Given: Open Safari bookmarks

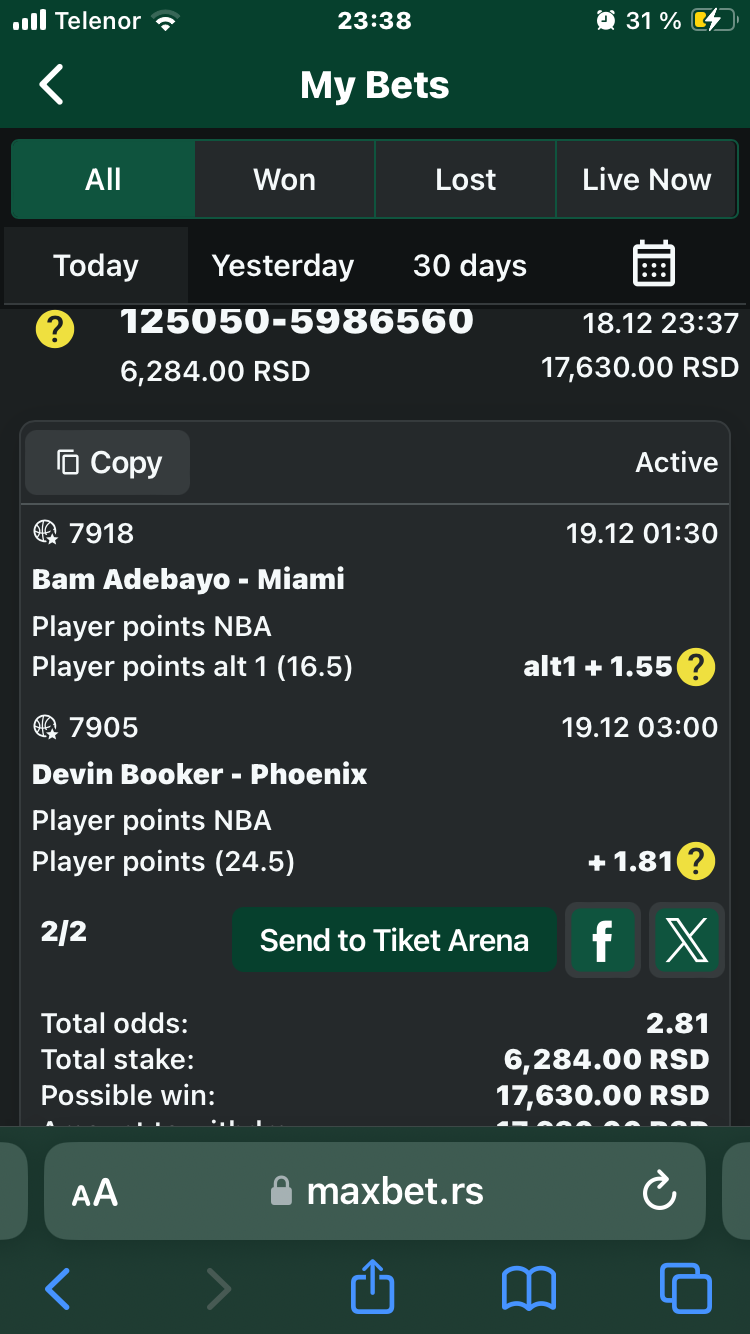Looking at the screenshot, I should [528, 1288].
